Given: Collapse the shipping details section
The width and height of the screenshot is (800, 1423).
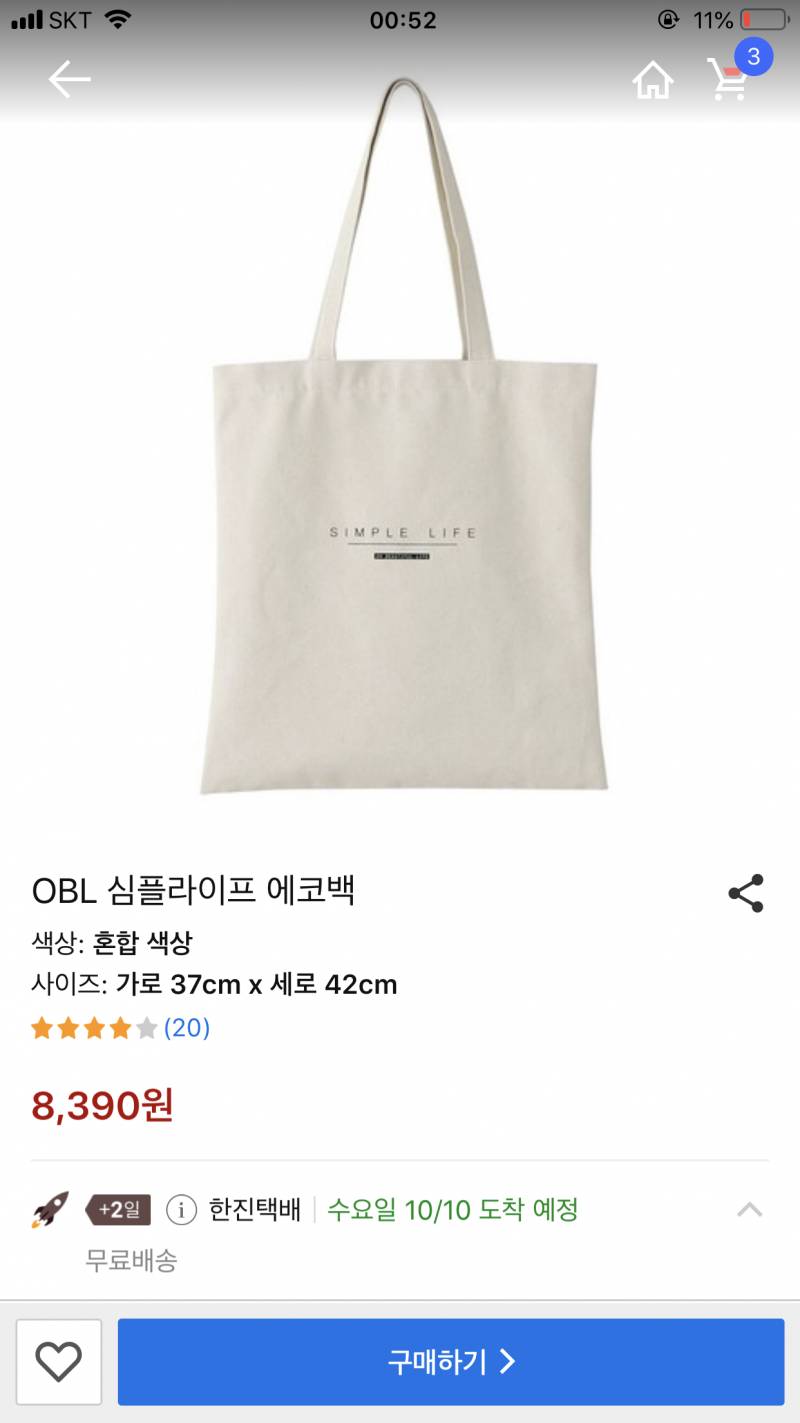Looking at the screenshot, I should pyautogui.click(x=750, y=1211).
